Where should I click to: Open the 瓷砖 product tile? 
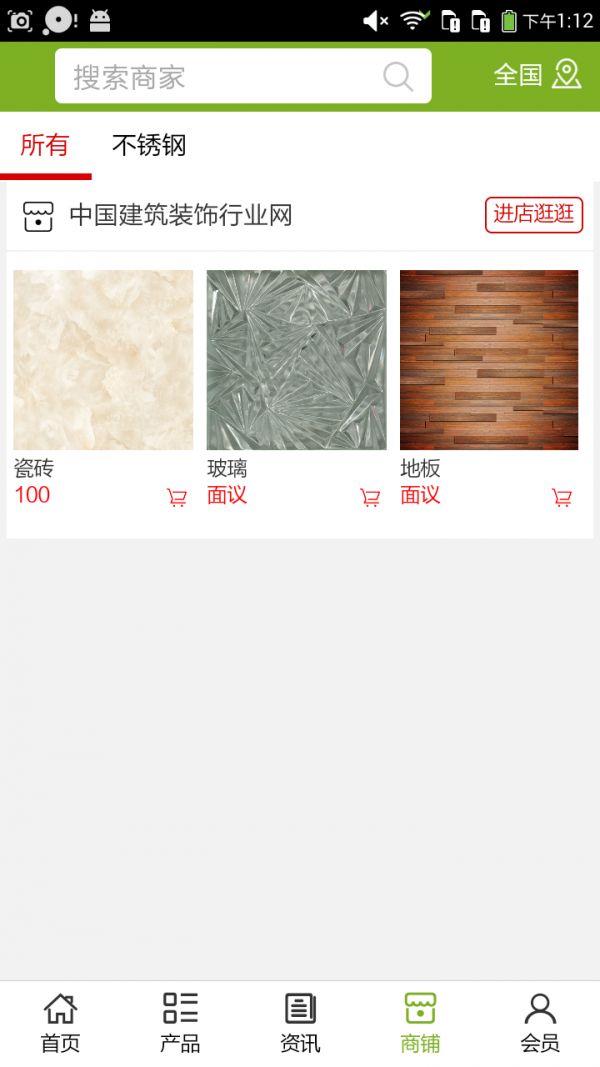click(x=103, y=360)
